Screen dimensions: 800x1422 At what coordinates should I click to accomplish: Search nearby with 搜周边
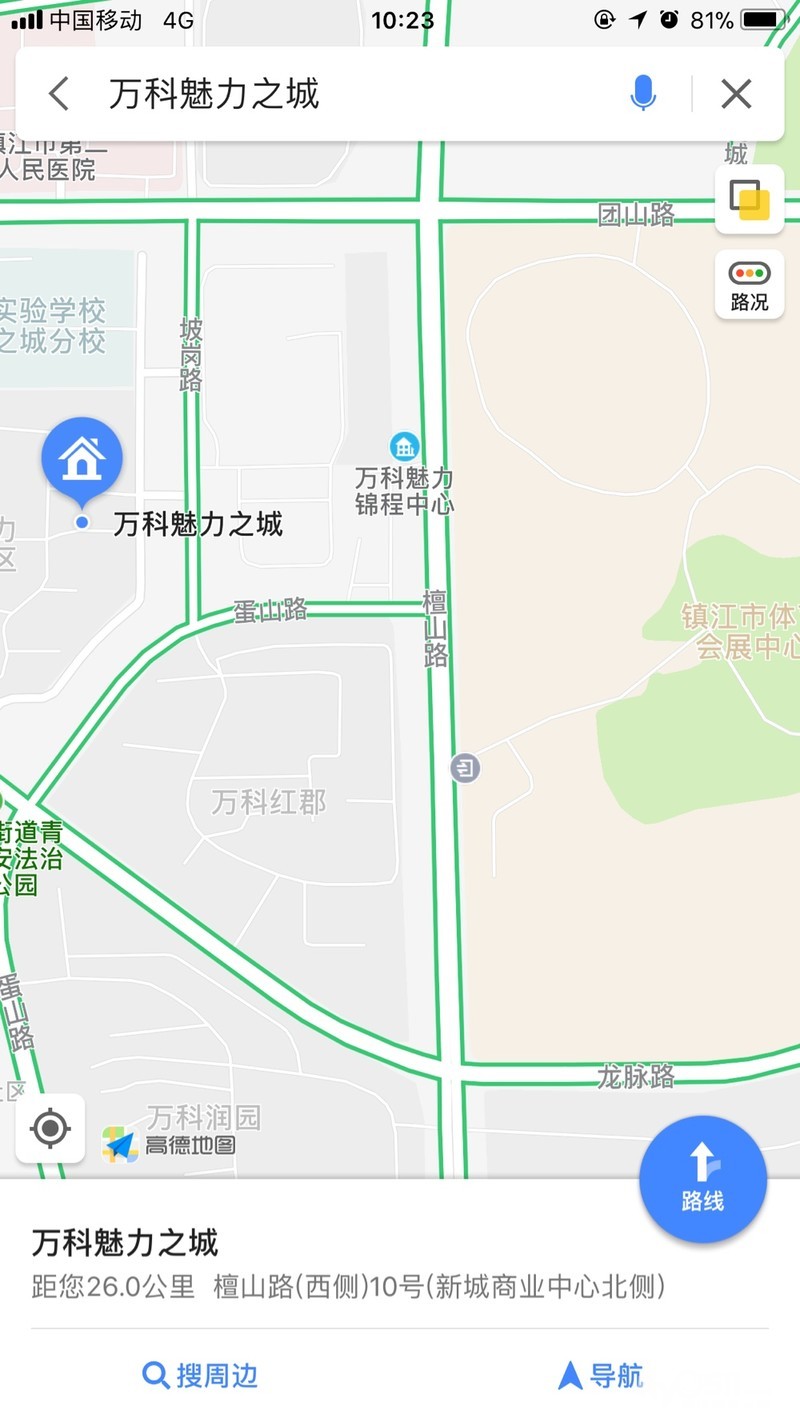(x=200, y=1376)
